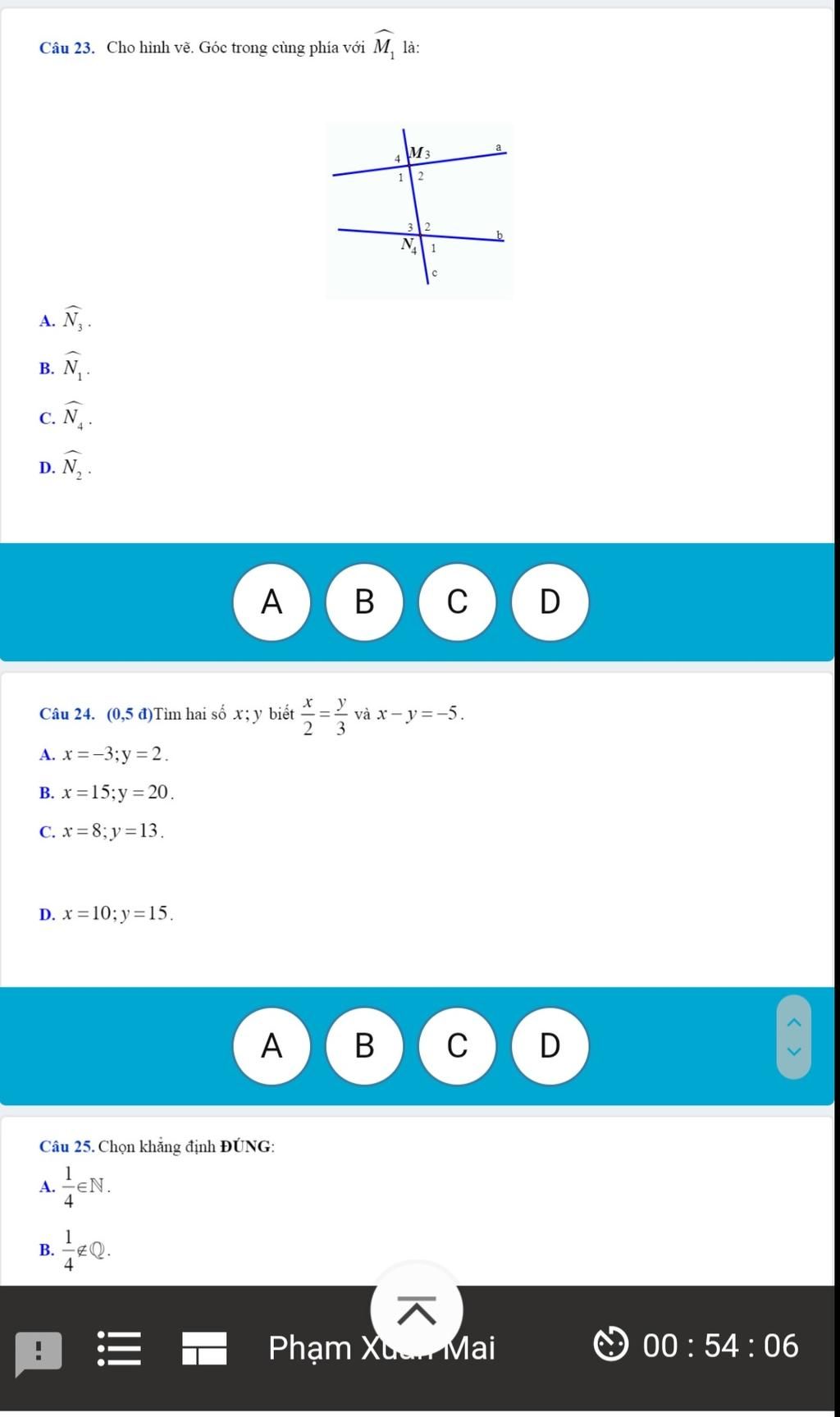Select answer A for Câu 24

click(x=272, y=1045)
